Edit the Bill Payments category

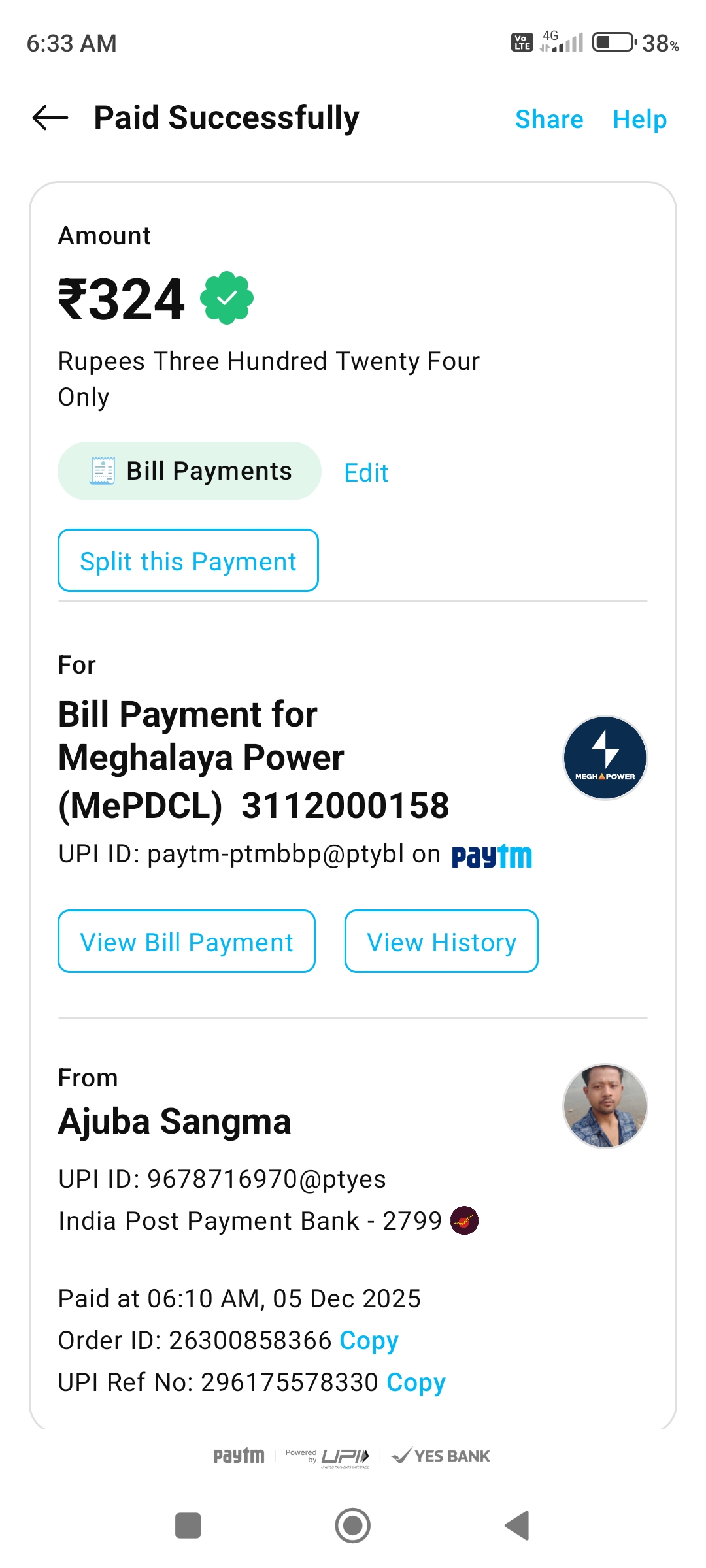(366, 472)
